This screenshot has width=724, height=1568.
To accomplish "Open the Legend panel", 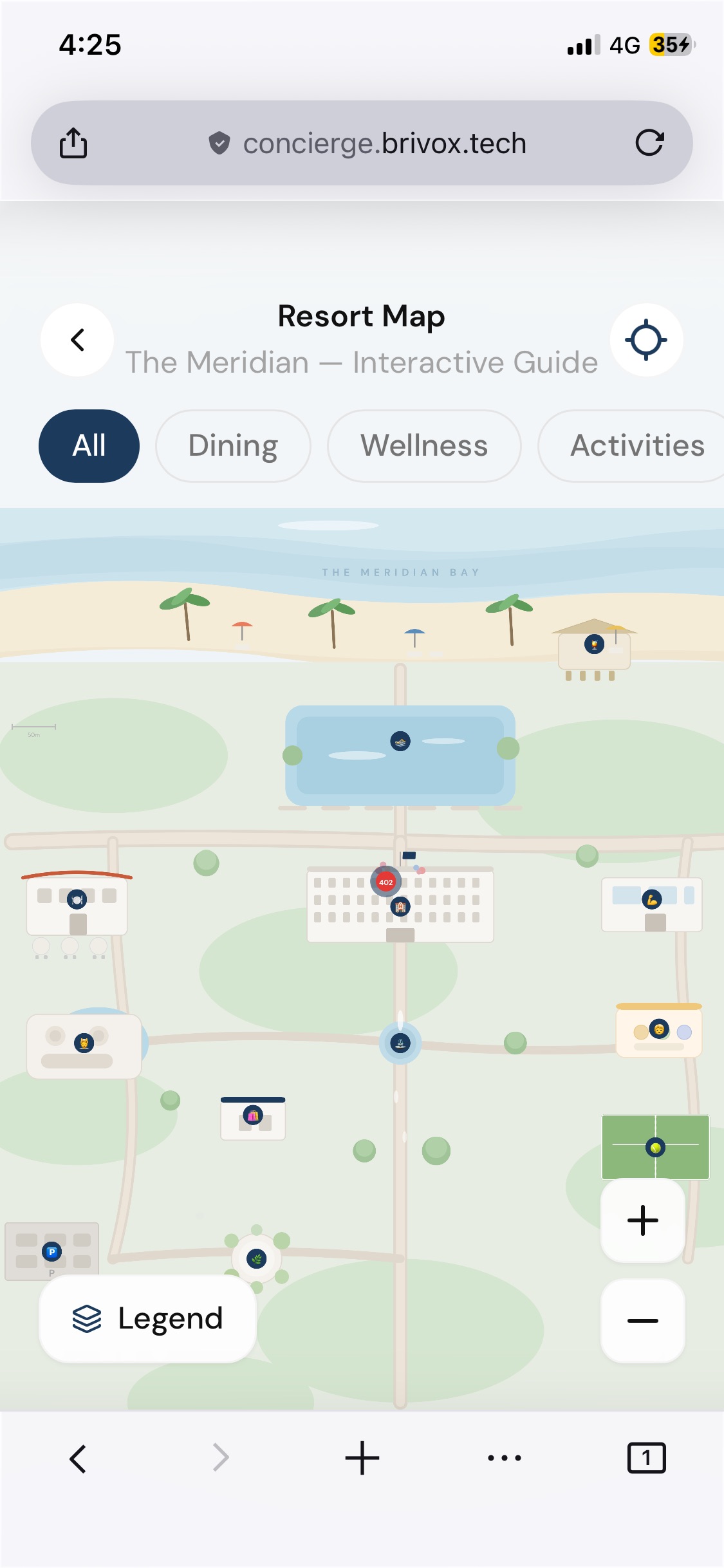I will click(x=147, y=1318).
